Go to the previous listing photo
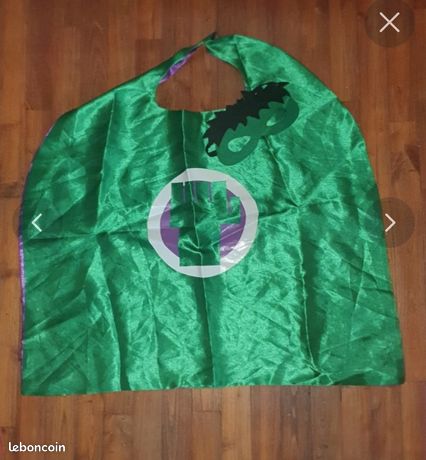The width and height of the screenshot is (426, 460). (37, 222)
